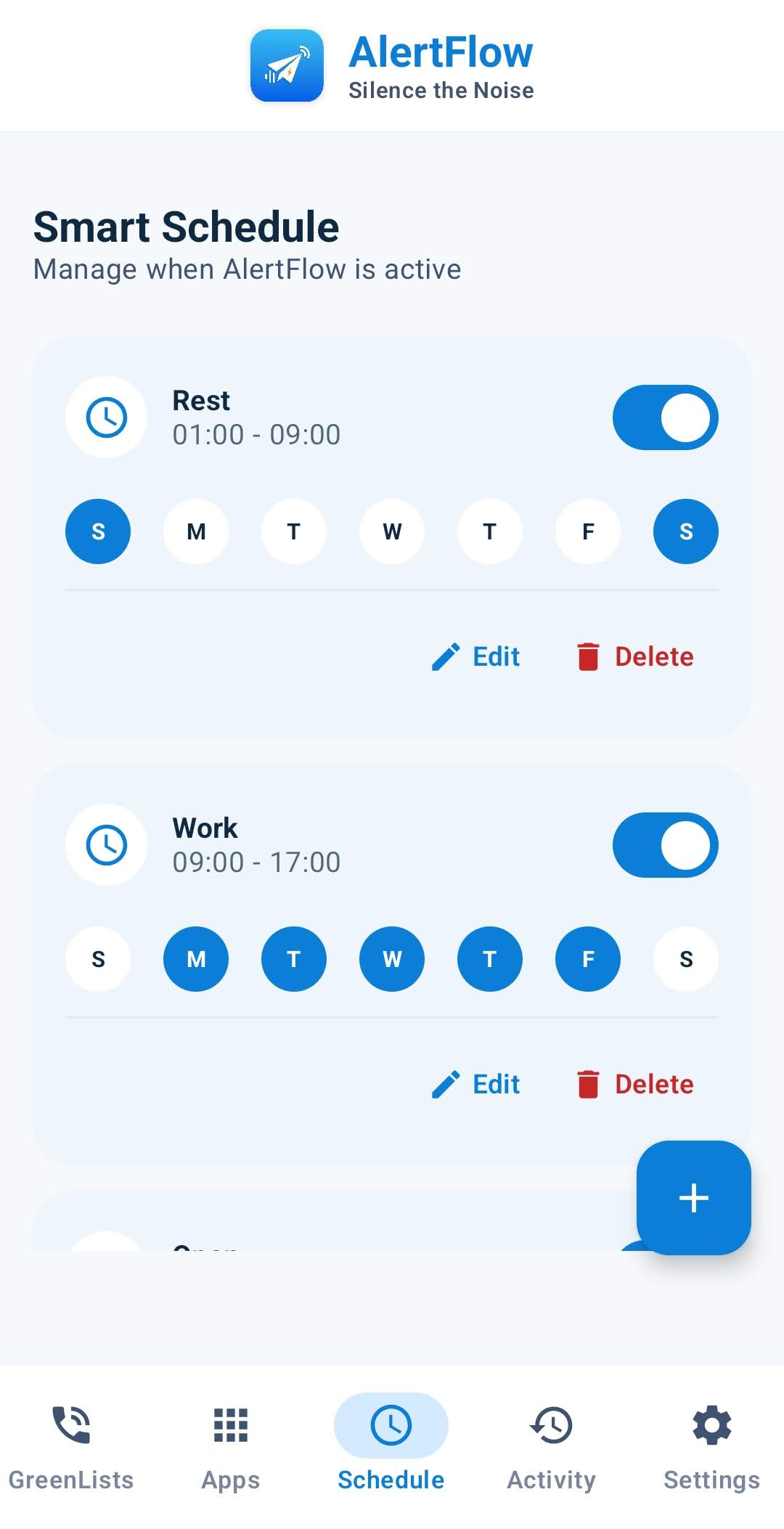
Task: Open the Settings gear icon
Action: tap(711, 1427)
